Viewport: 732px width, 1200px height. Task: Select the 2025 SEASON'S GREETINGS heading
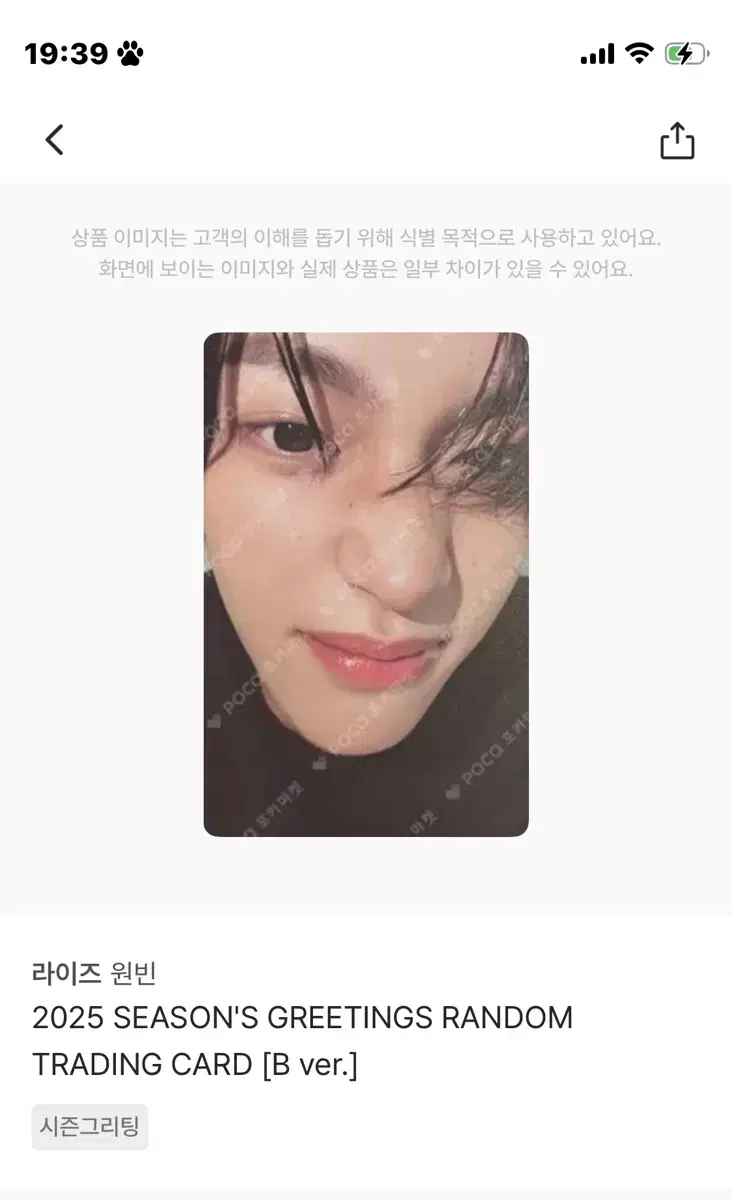(303, 1019)
